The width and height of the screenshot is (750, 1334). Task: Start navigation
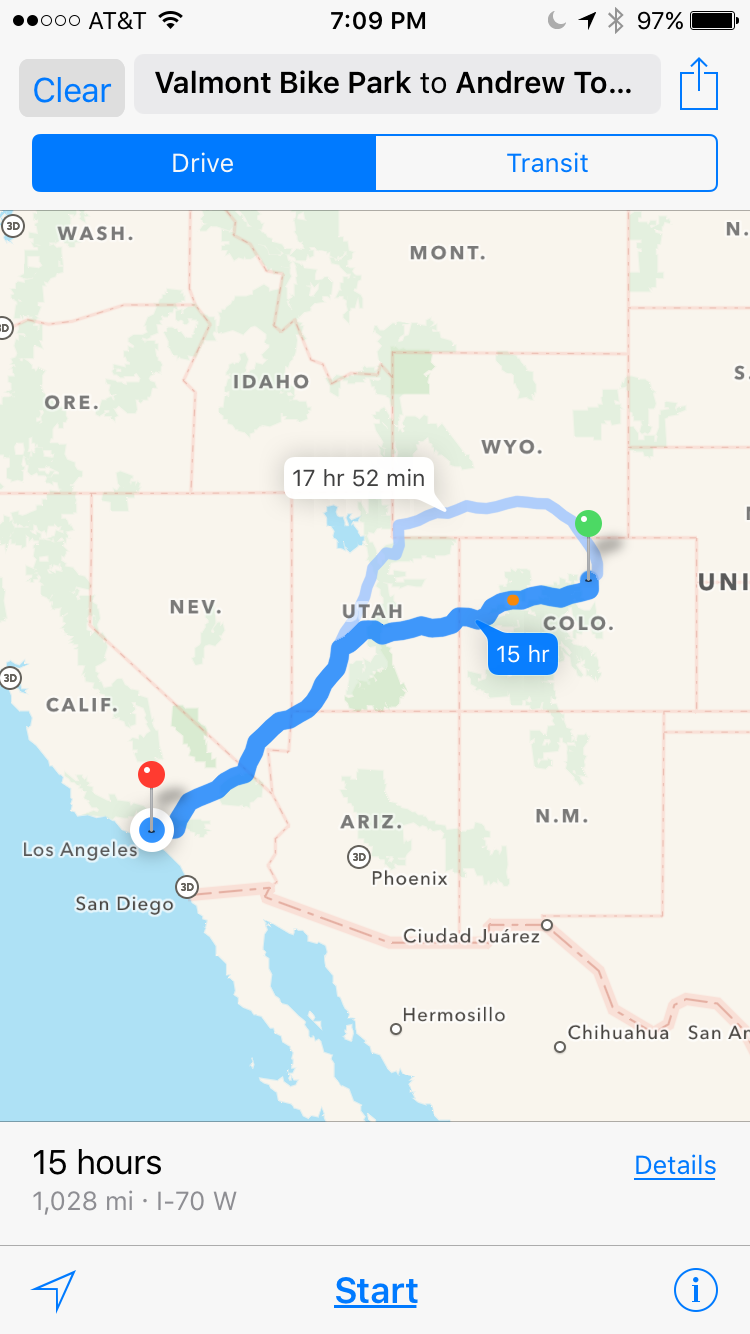click(x=376, y=1291)
